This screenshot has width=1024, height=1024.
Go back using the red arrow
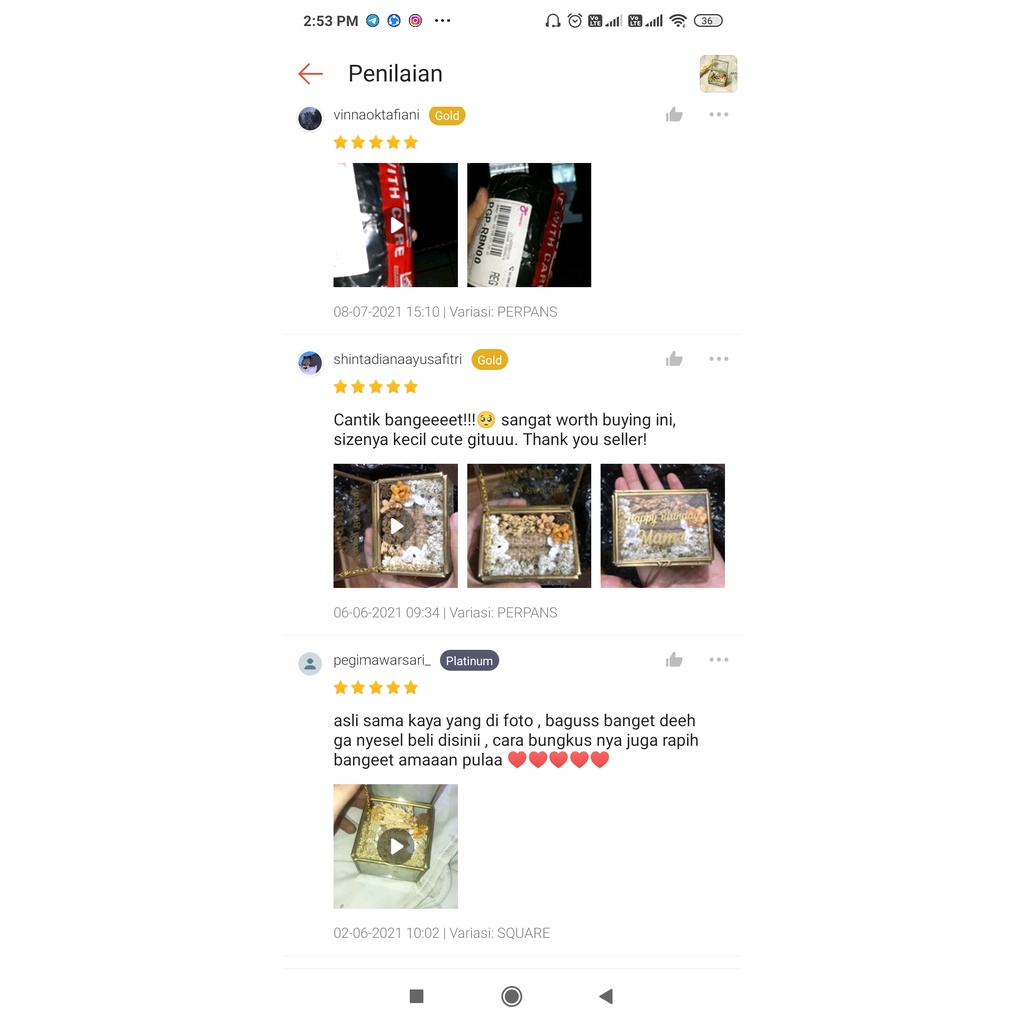tap(310, 74)
